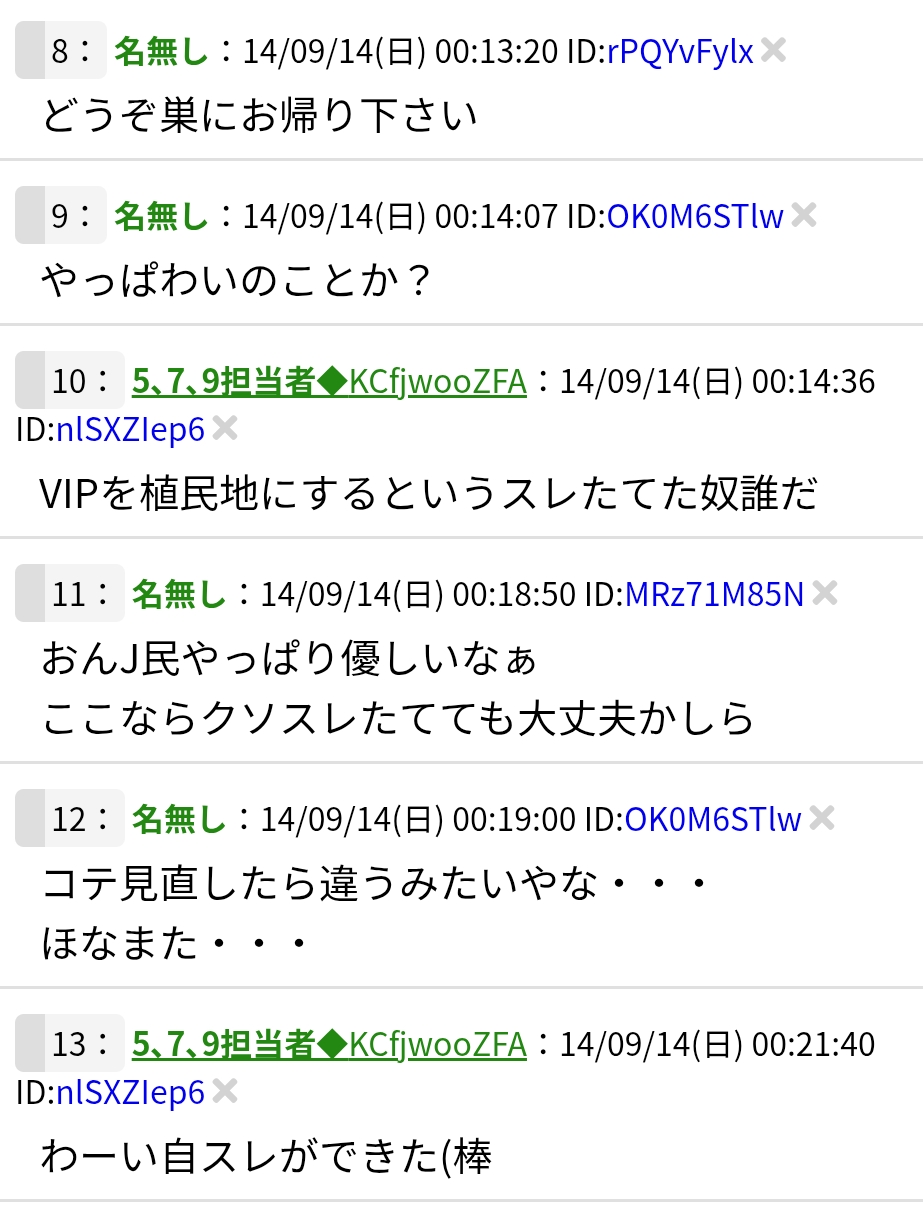Viewport: 923px width, 1224px height.
Task: Open ID OK0M6STlw link in post 12
Action: 713,819
